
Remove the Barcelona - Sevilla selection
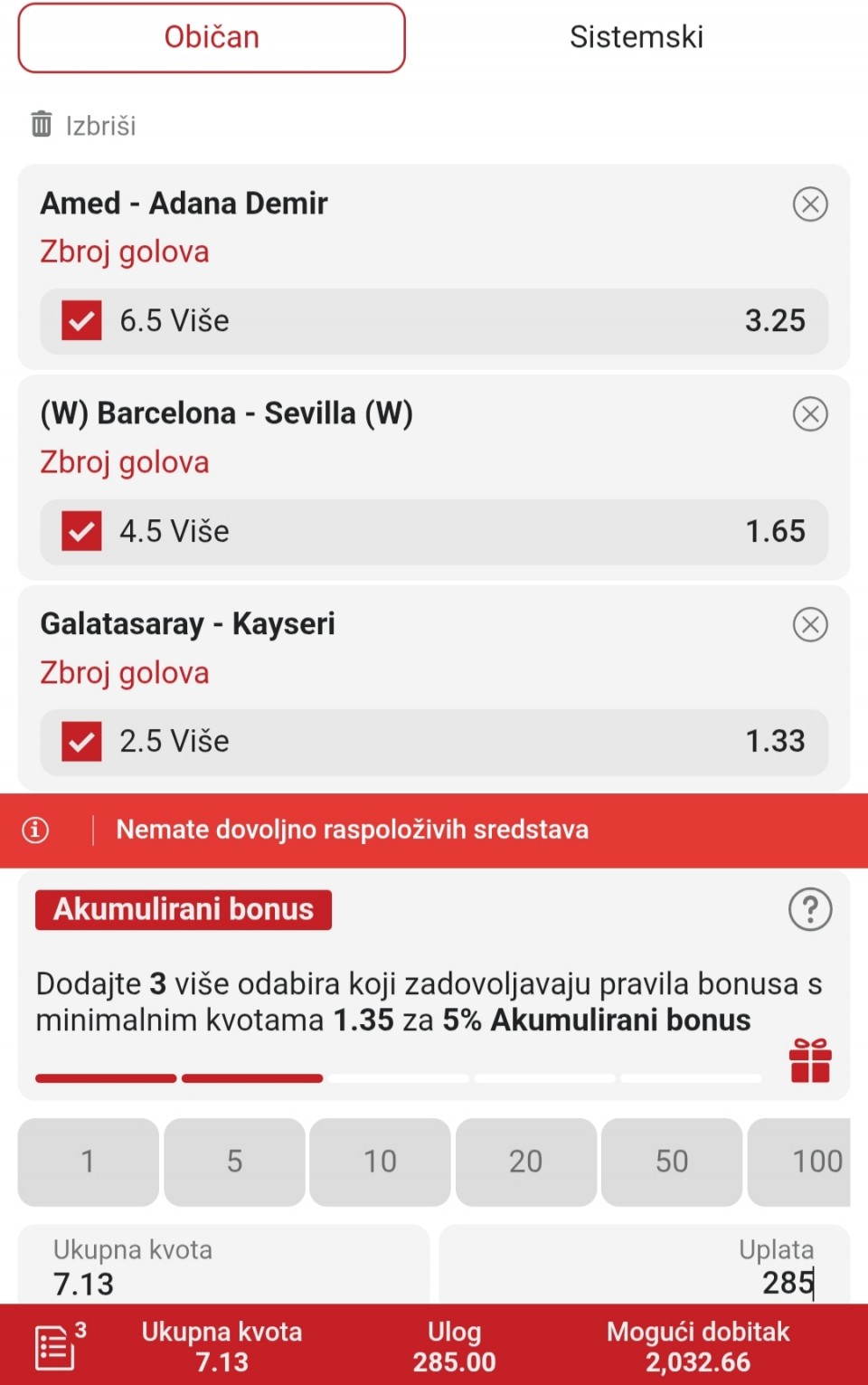pyautogui.click(x=809, y=414)
